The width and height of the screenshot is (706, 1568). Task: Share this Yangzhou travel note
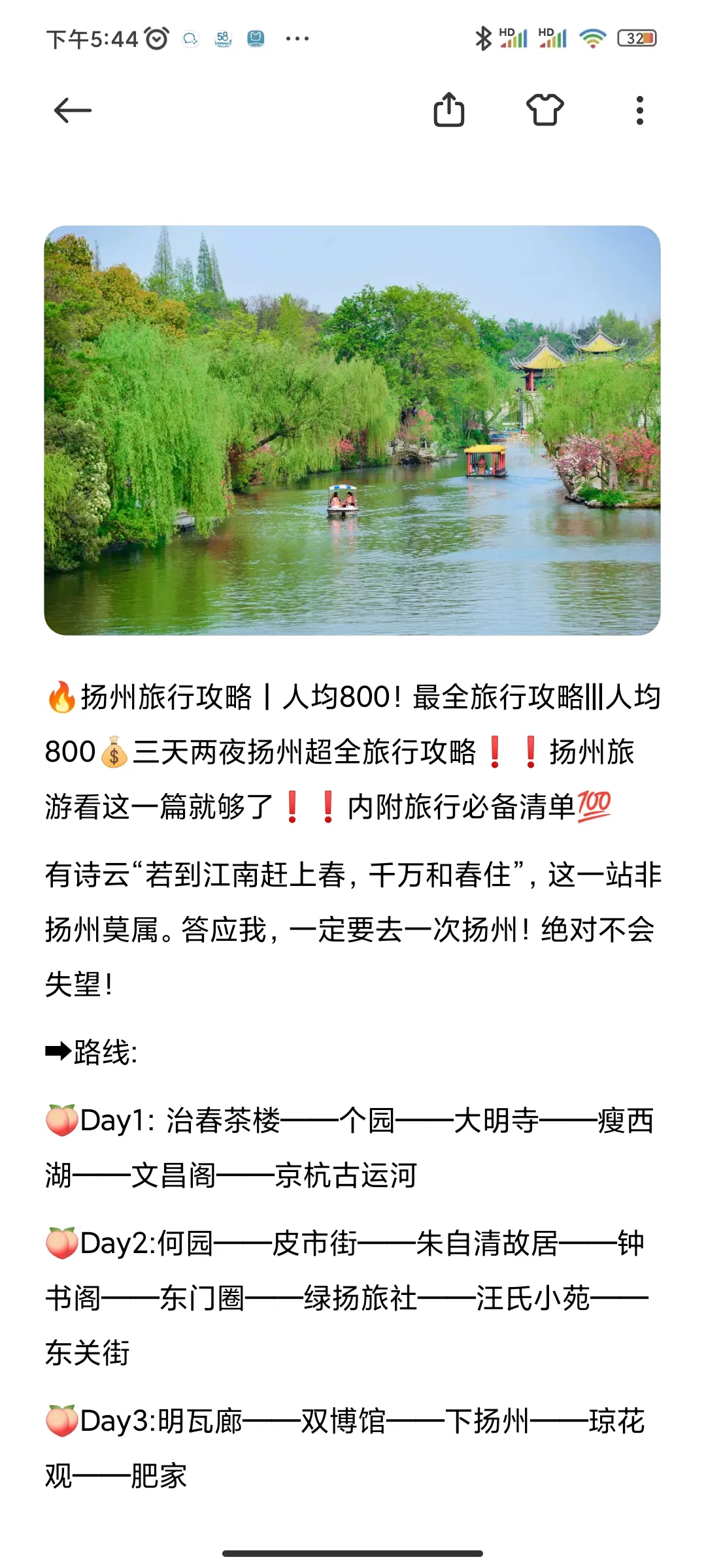pos(449,110)
